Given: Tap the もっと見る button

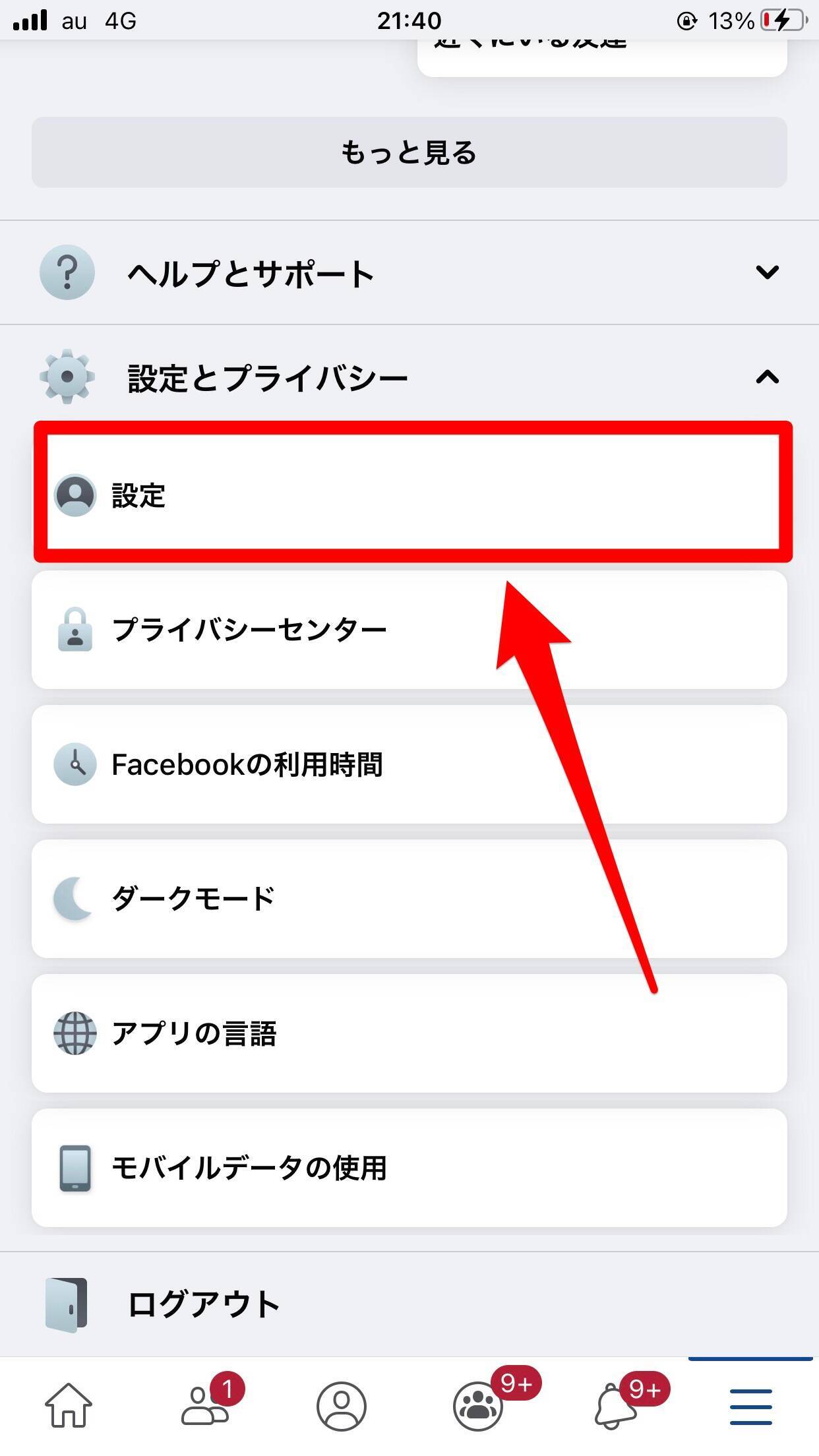Looking at the screenshot, I should point(409,152).
